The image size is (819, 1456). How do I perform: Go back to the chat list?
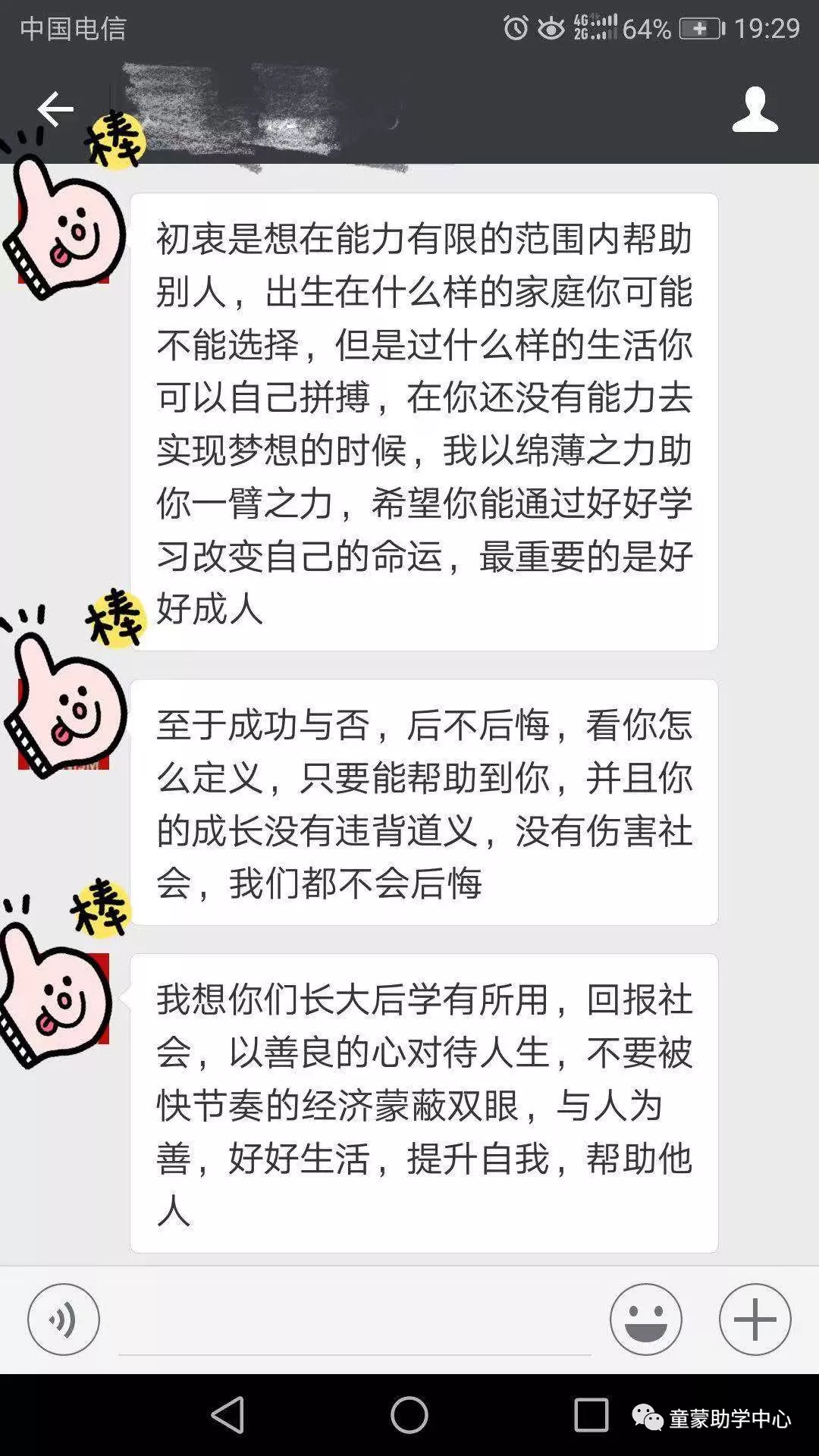coord(55,109)
